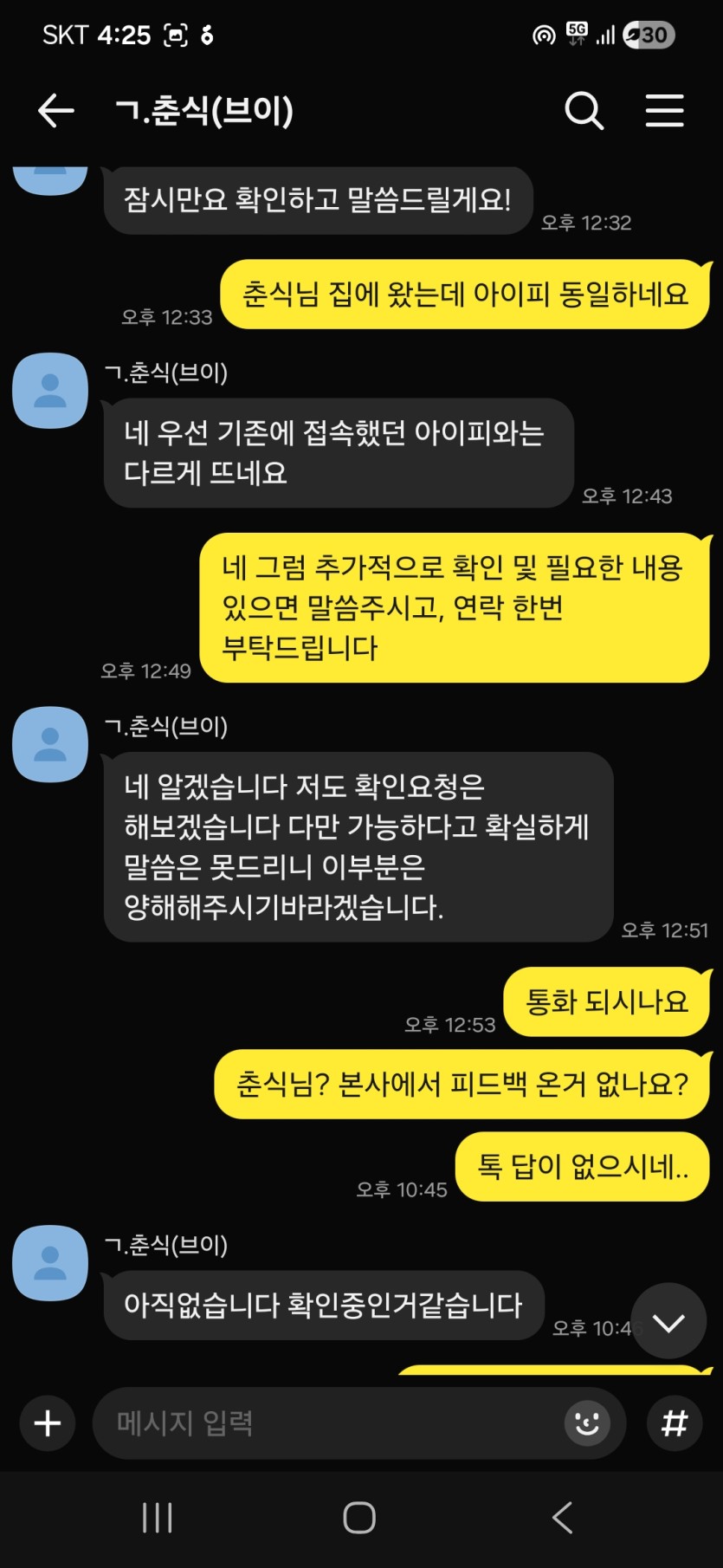Image resolution: width=723 pixels, height=1568 pixels.
Task: Go to the home screen
Action: pyautogui.click(x=359, y=1518)
